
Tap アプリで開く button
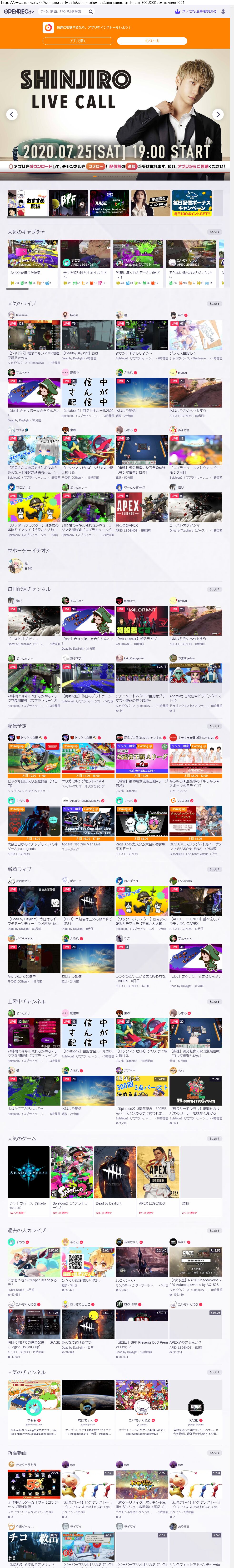78,41
